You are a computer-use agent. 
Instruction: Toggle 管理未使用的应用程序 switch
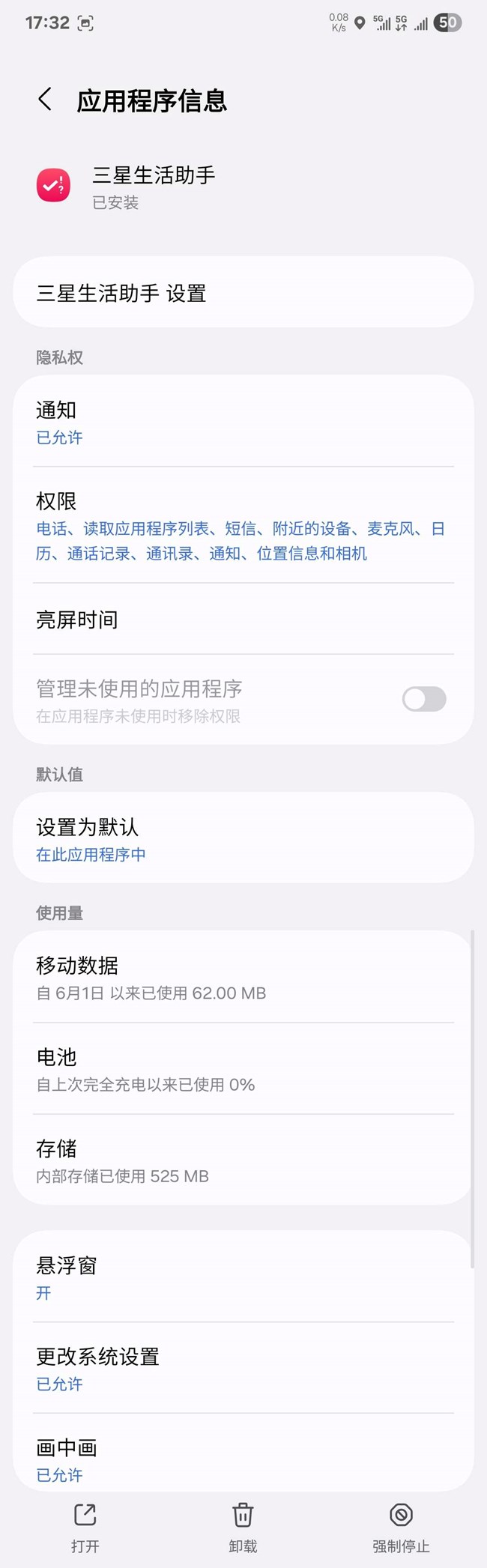point(423,700)
